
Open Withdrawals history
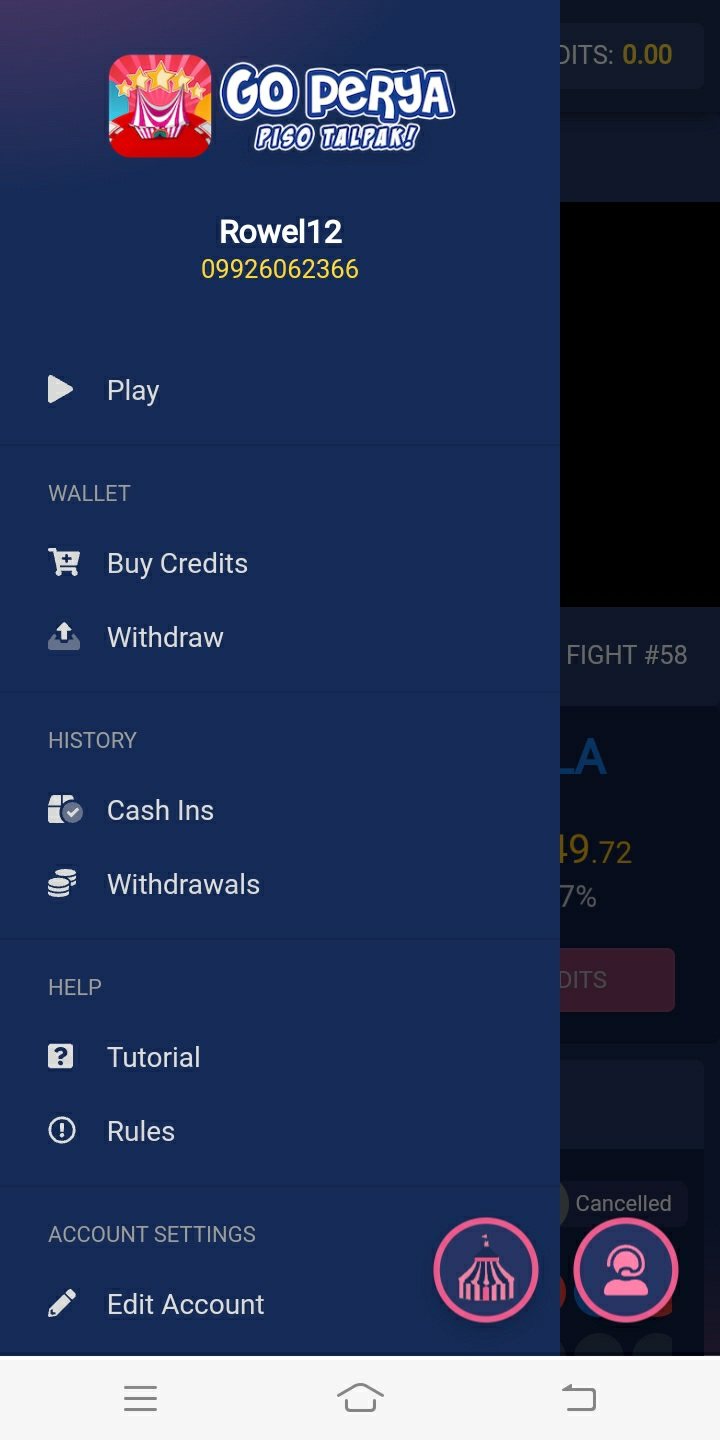(183, 884)
